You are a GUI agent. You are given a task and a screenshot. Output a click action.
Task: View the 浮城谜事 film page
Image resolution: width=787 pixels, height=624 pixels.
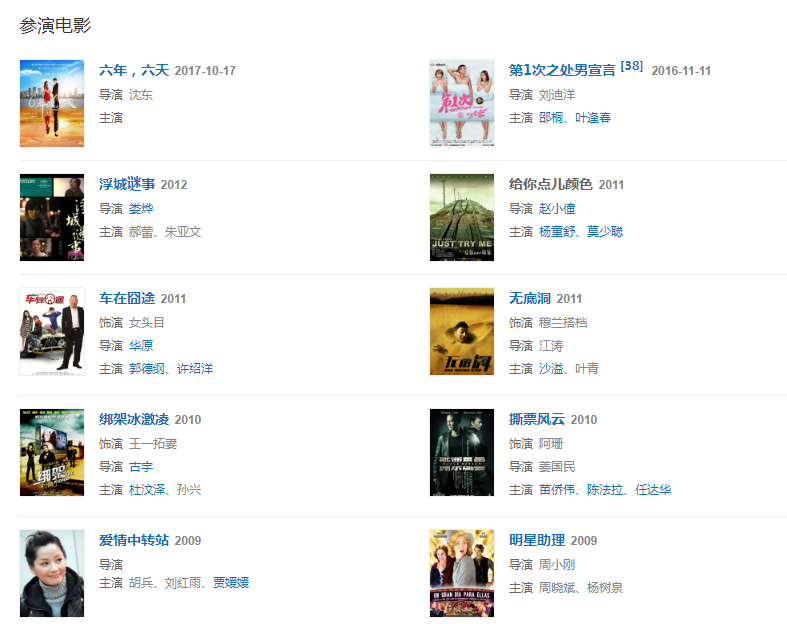click(x=127, y=185)
